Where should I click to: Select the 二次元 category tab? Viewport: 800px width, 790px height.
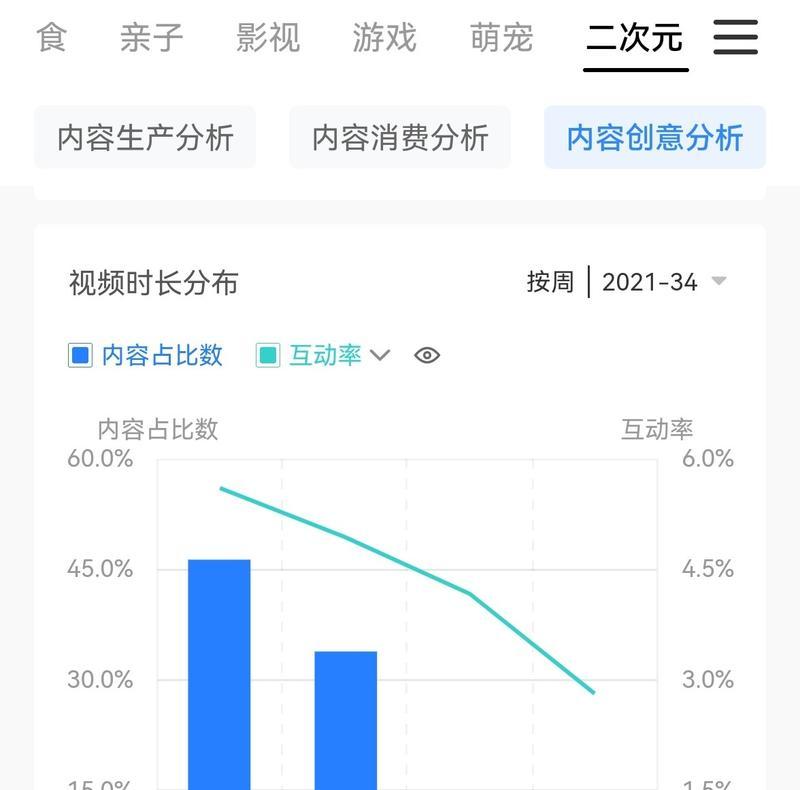coord(635,38)
